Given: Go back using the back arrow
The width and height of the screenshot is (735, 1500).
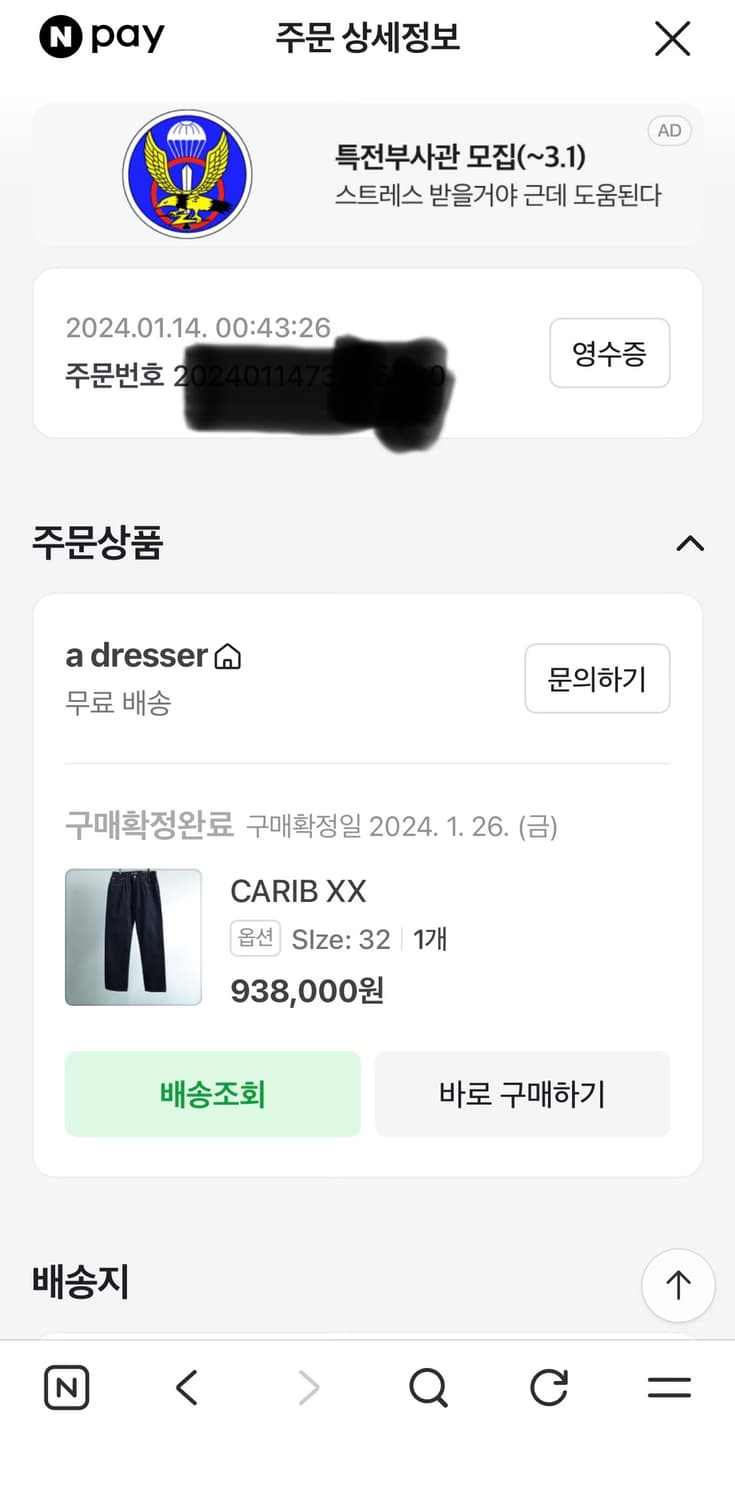Looking at the screenshot, I should (186, 1387).
